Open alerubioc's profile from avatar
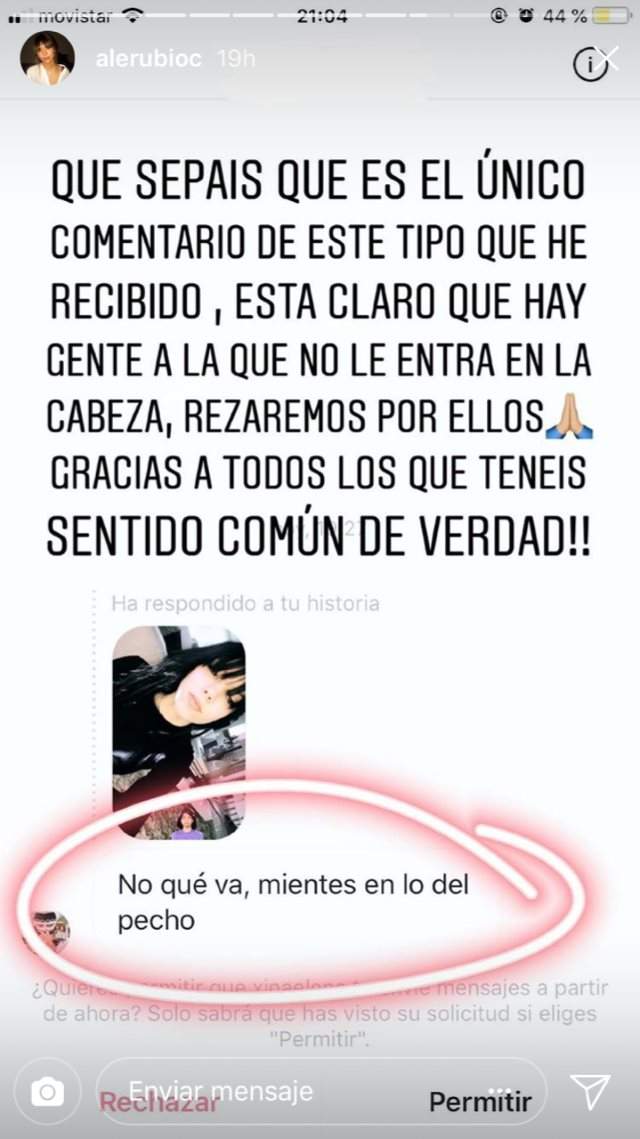This screenshot has height=1139, width=640. pyautogui.click(x=47, y=58)
